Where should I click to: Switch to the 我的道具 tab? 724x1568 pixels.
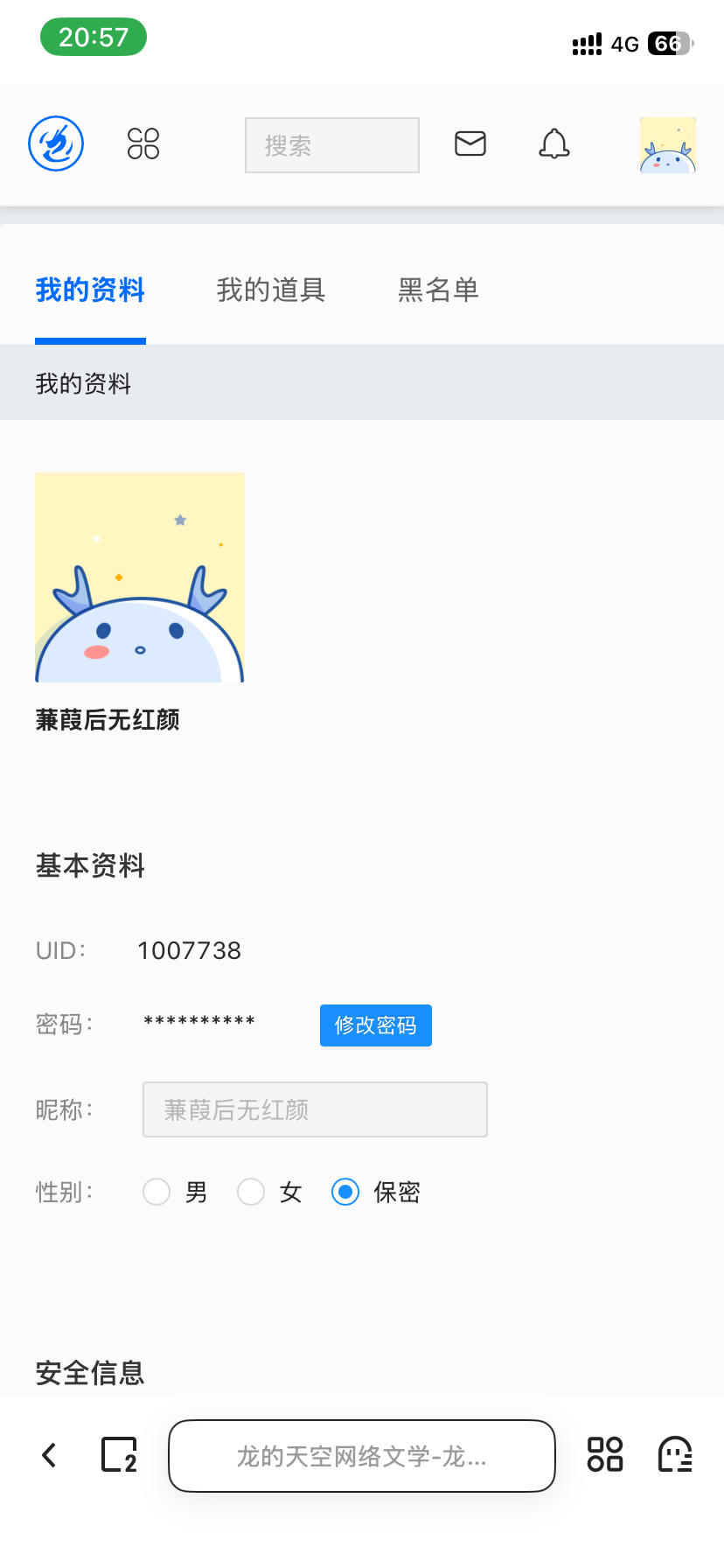pyautogui.click(x=271, y=290)
